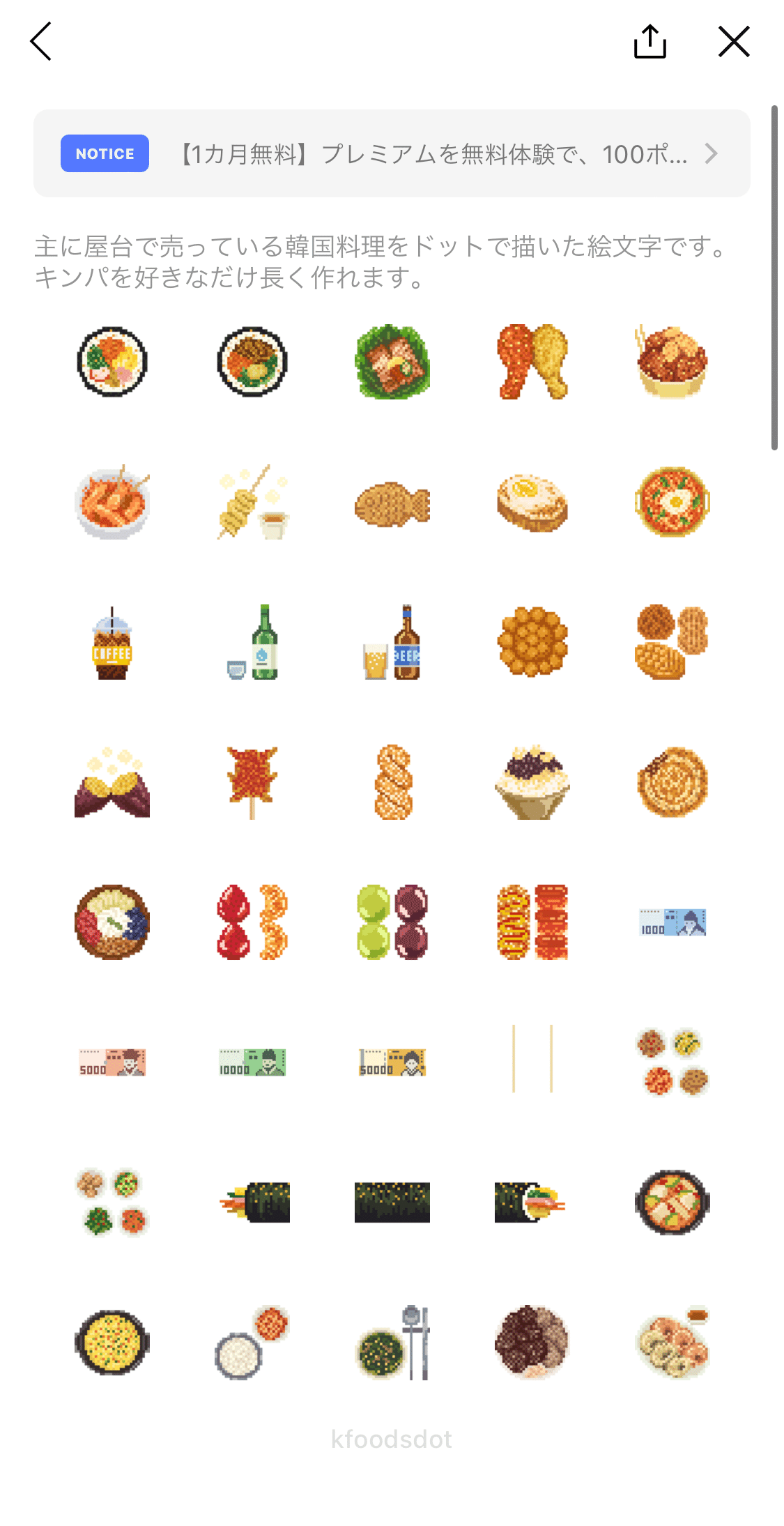
Task: Tap the iced coffee cup emoji
Action: pyautogui.click(x=112, y=643)
